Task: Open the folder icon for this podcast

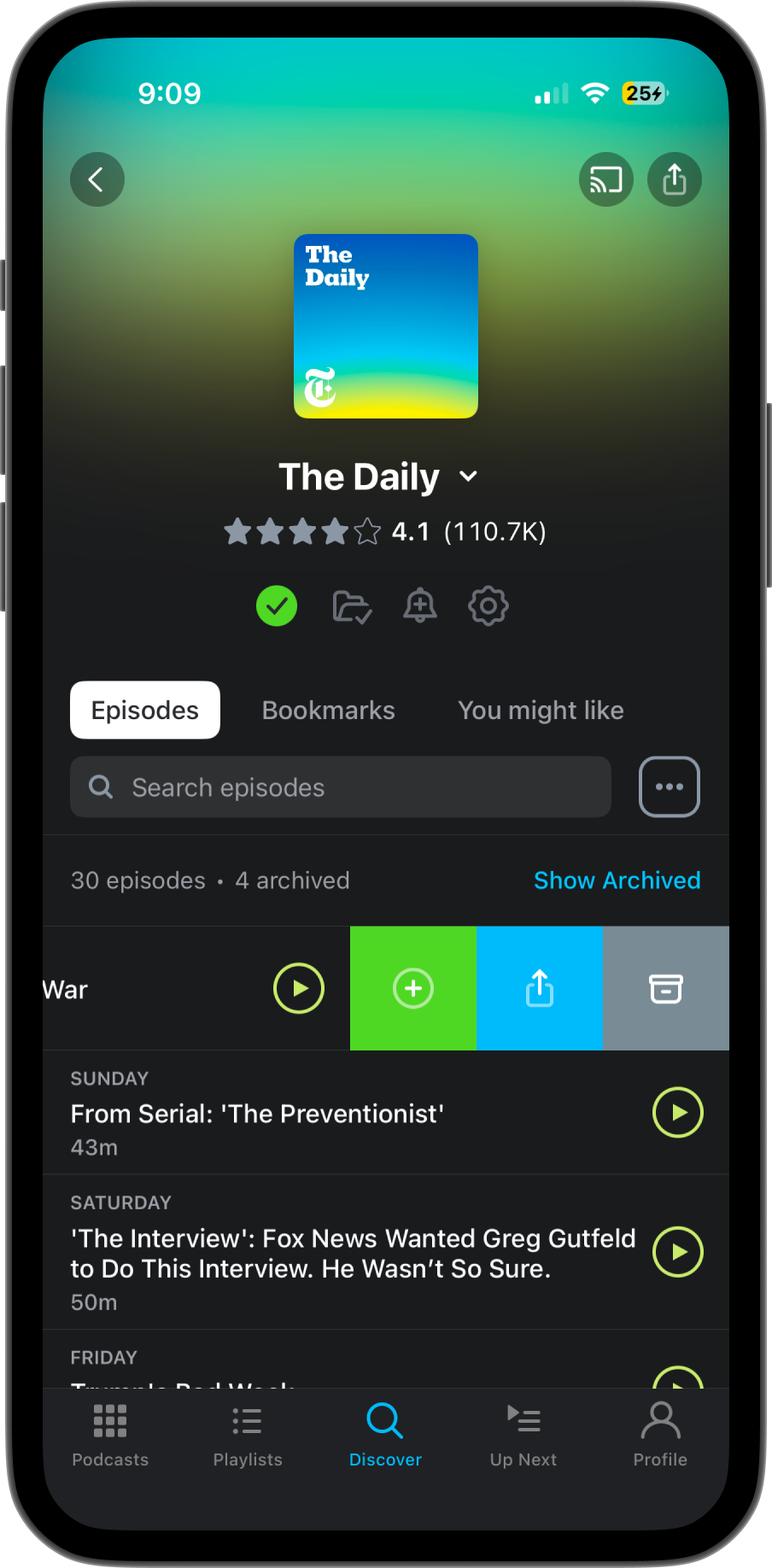Action: 351,606
